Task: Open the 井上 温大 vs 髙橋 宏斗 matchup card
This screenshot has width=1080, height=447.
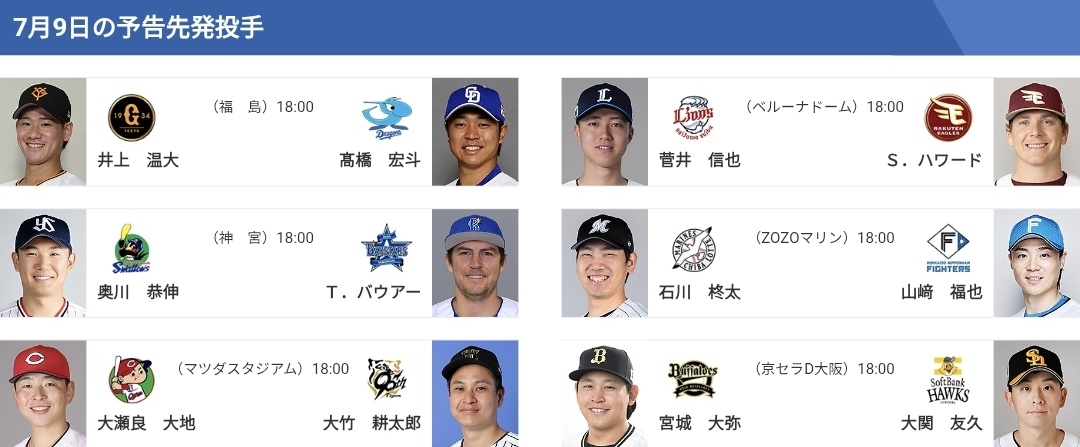Action: point(259,132)
